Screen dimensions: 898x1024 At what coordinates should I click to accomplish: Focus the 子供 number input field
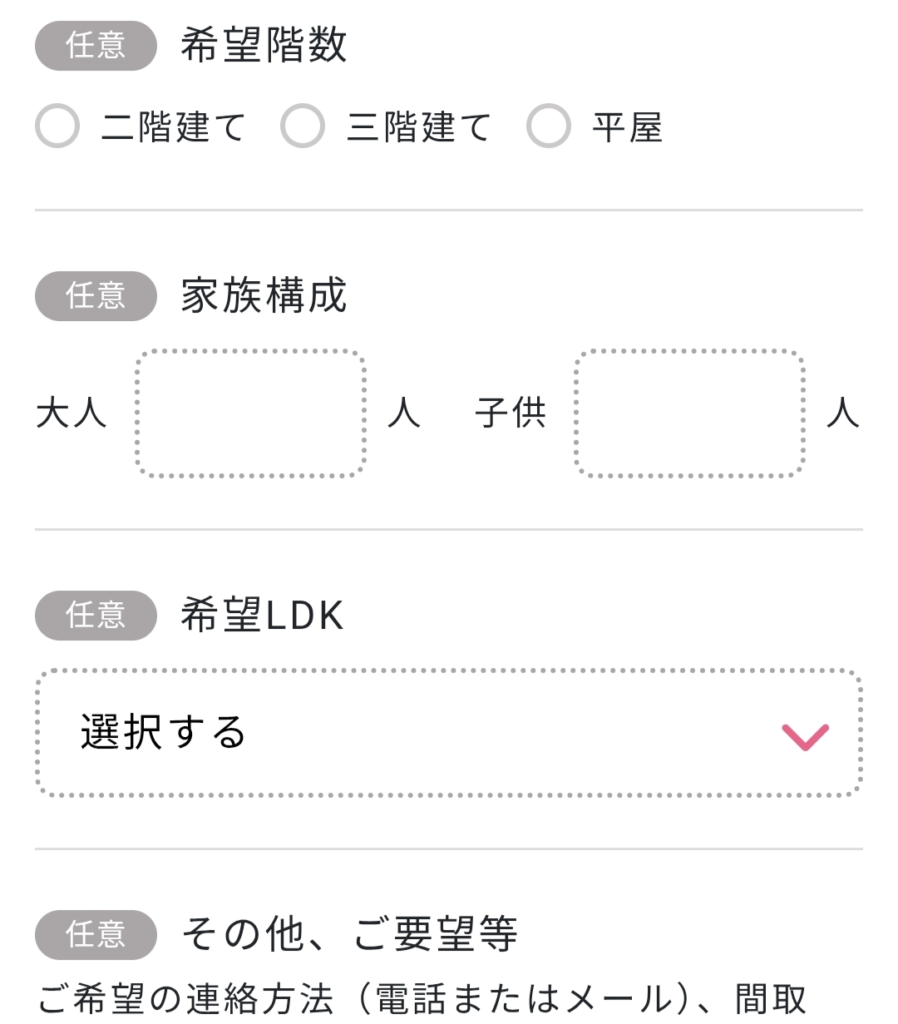click(x=689, y=413)
